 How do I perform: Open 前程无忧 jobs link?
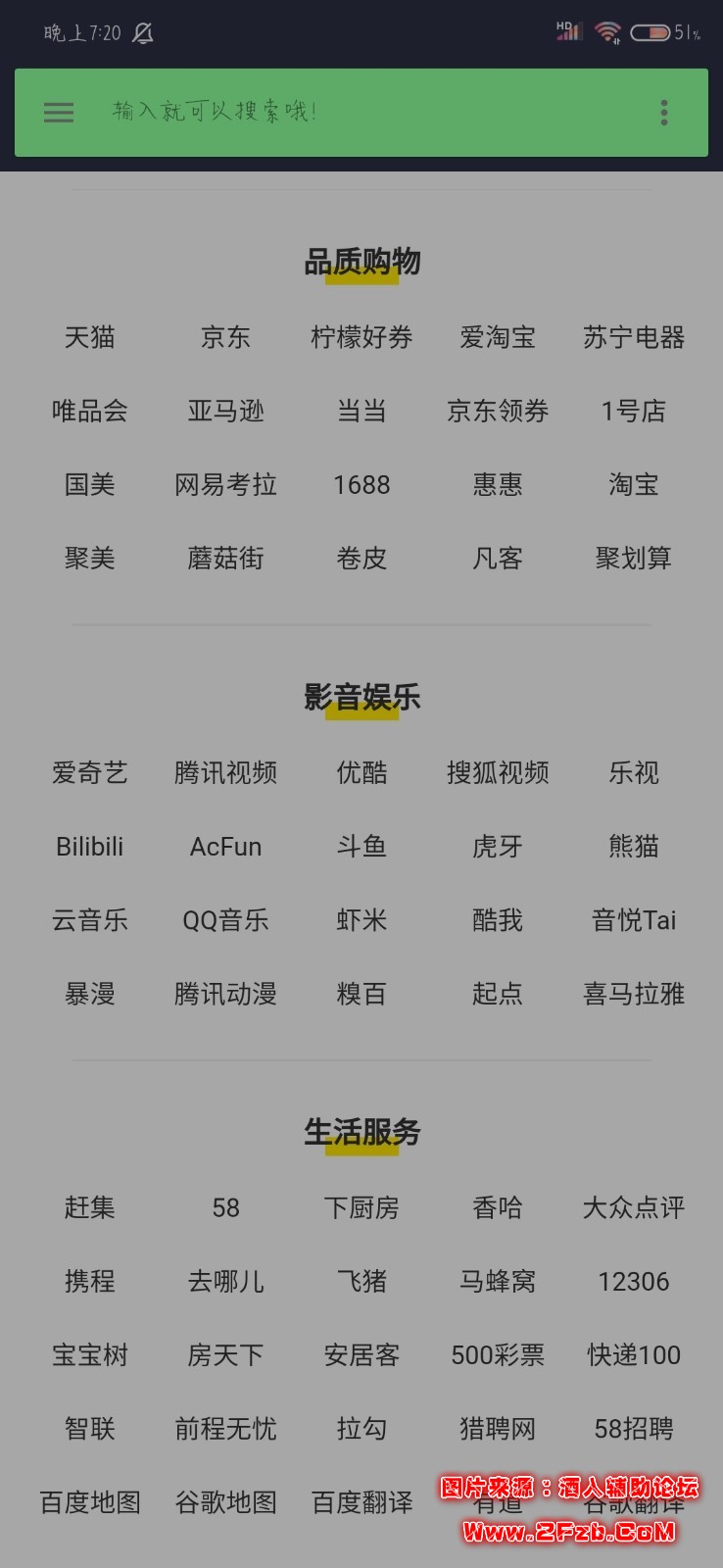(x=225, y=1429)
